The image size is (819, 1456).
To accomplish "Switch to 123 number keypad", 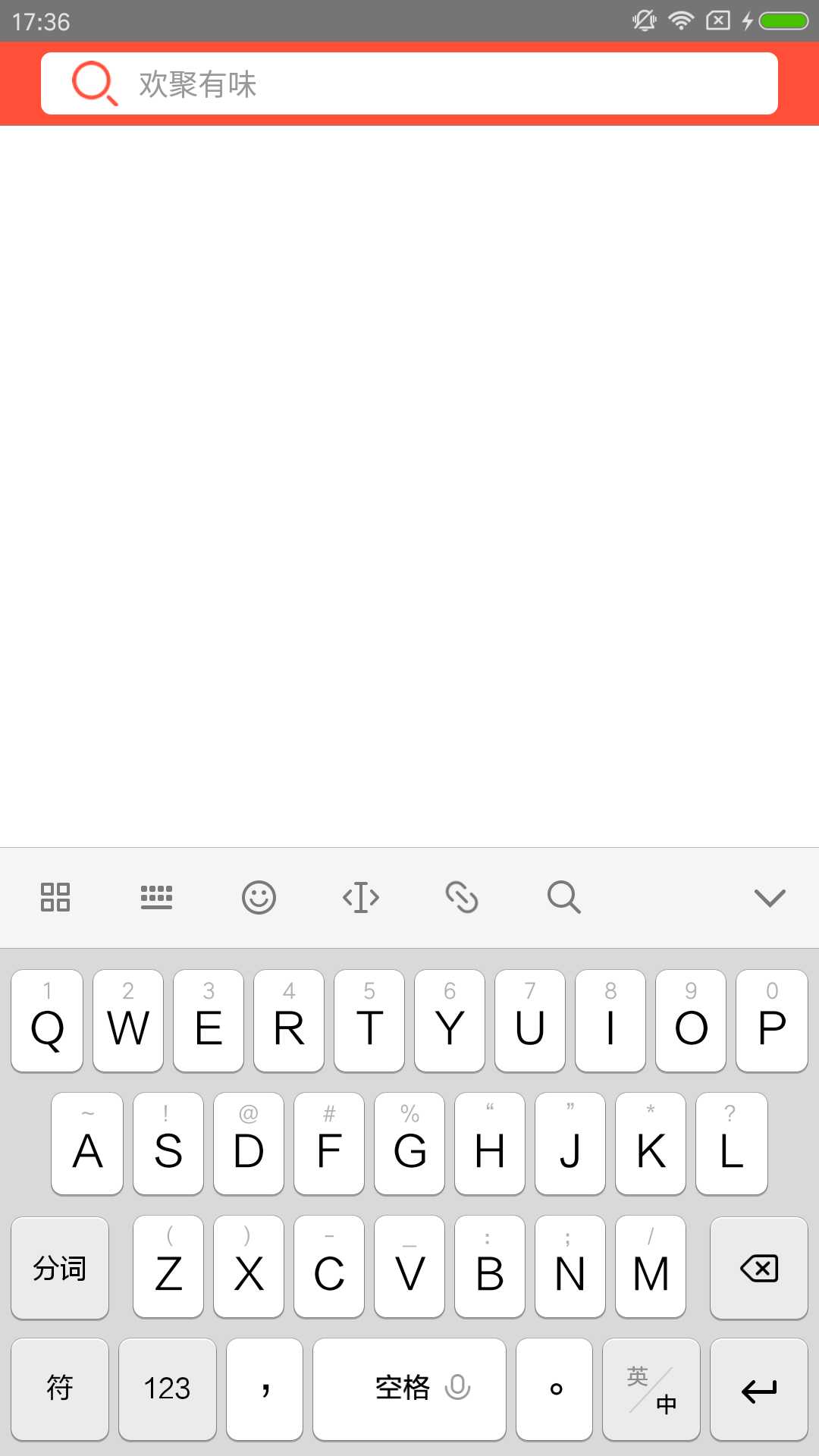I will pyautogui.click(x=167, y=1389).
